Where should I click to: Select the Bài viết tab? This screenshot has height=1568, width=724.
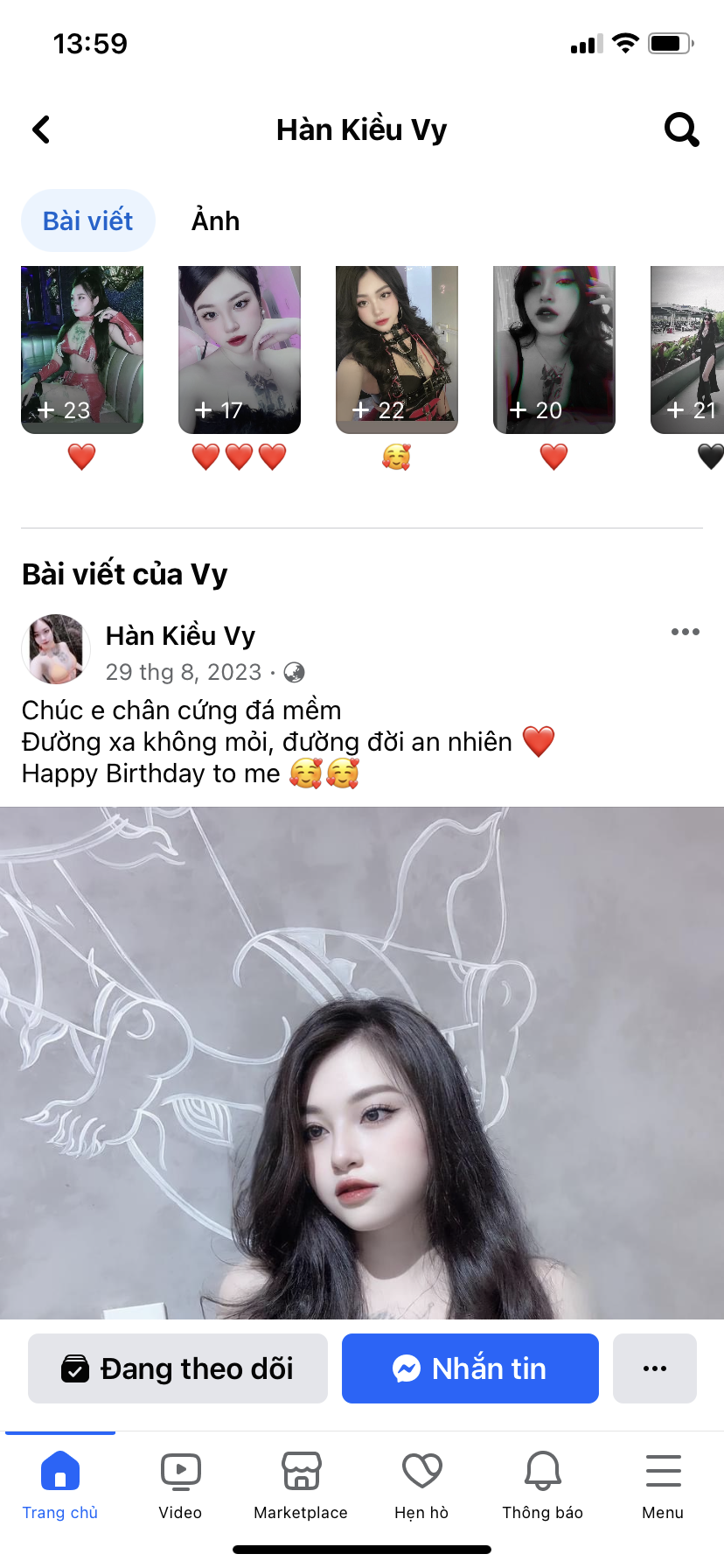click(x=88, y=220)
